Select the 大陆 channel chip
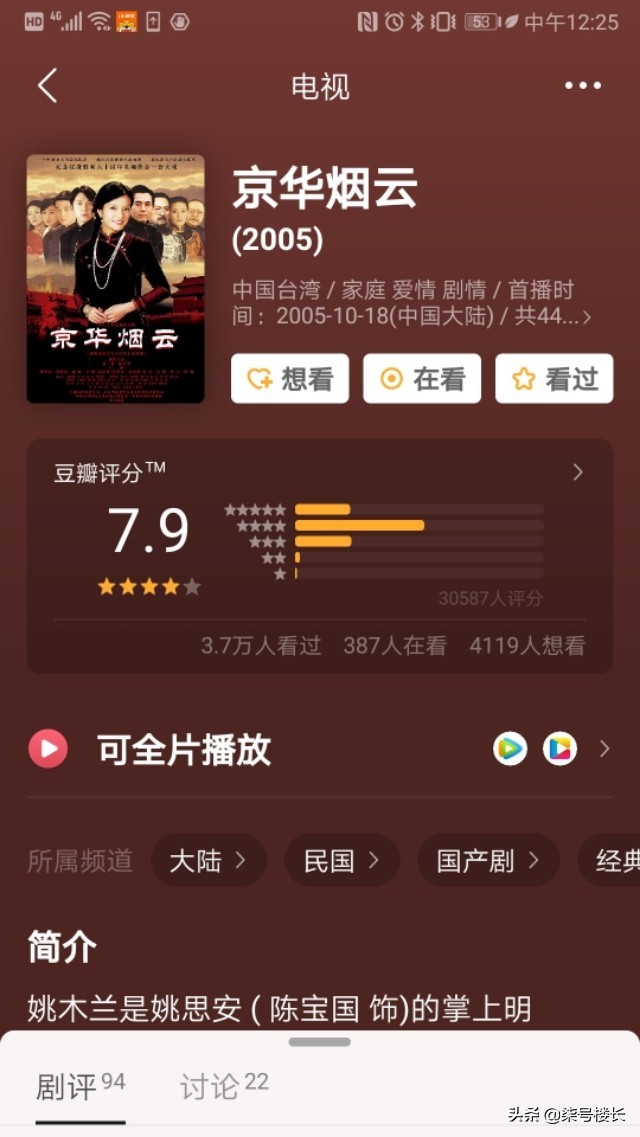 (208, 860)
